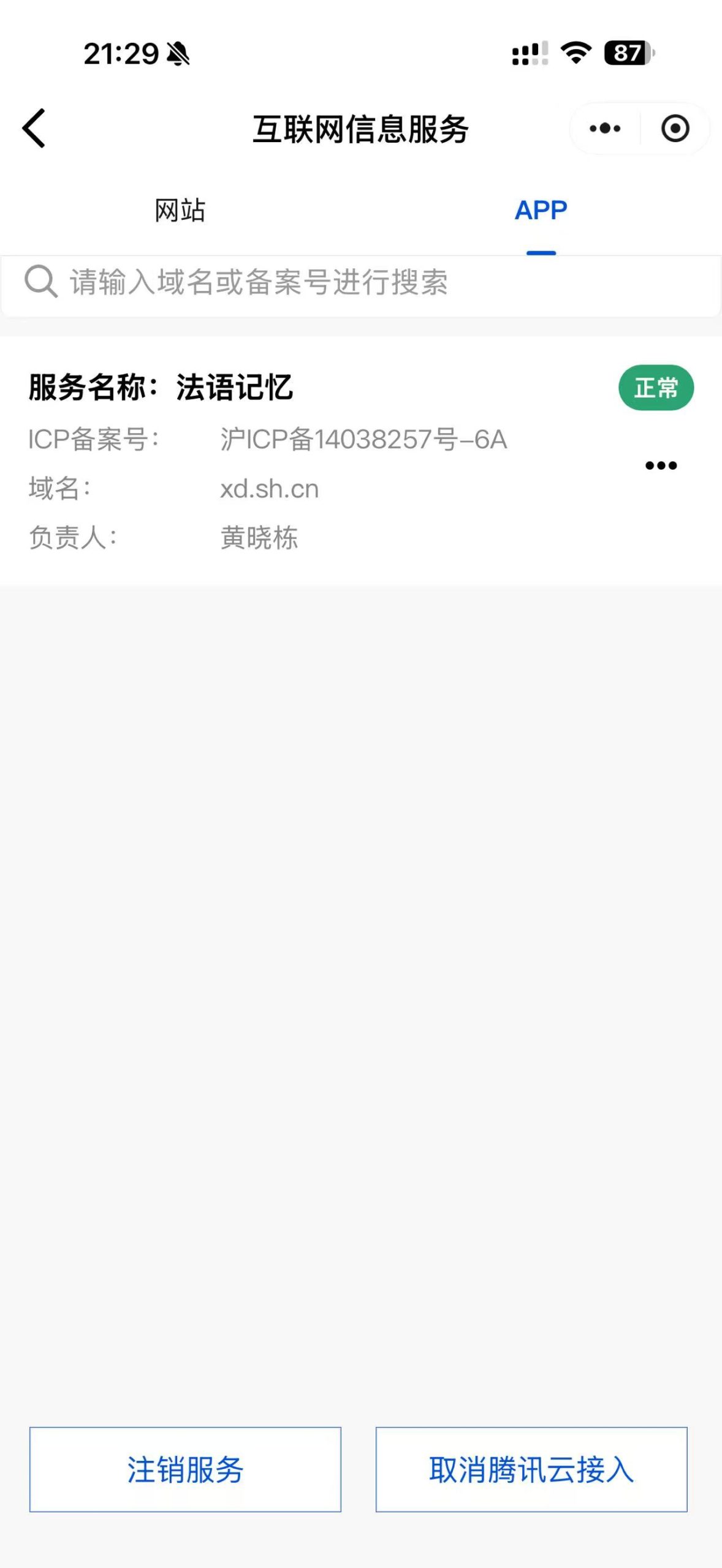The image size is (722, 1568).
Task: Tap the 注销服务 button
Action: [x=185, y=1469]
